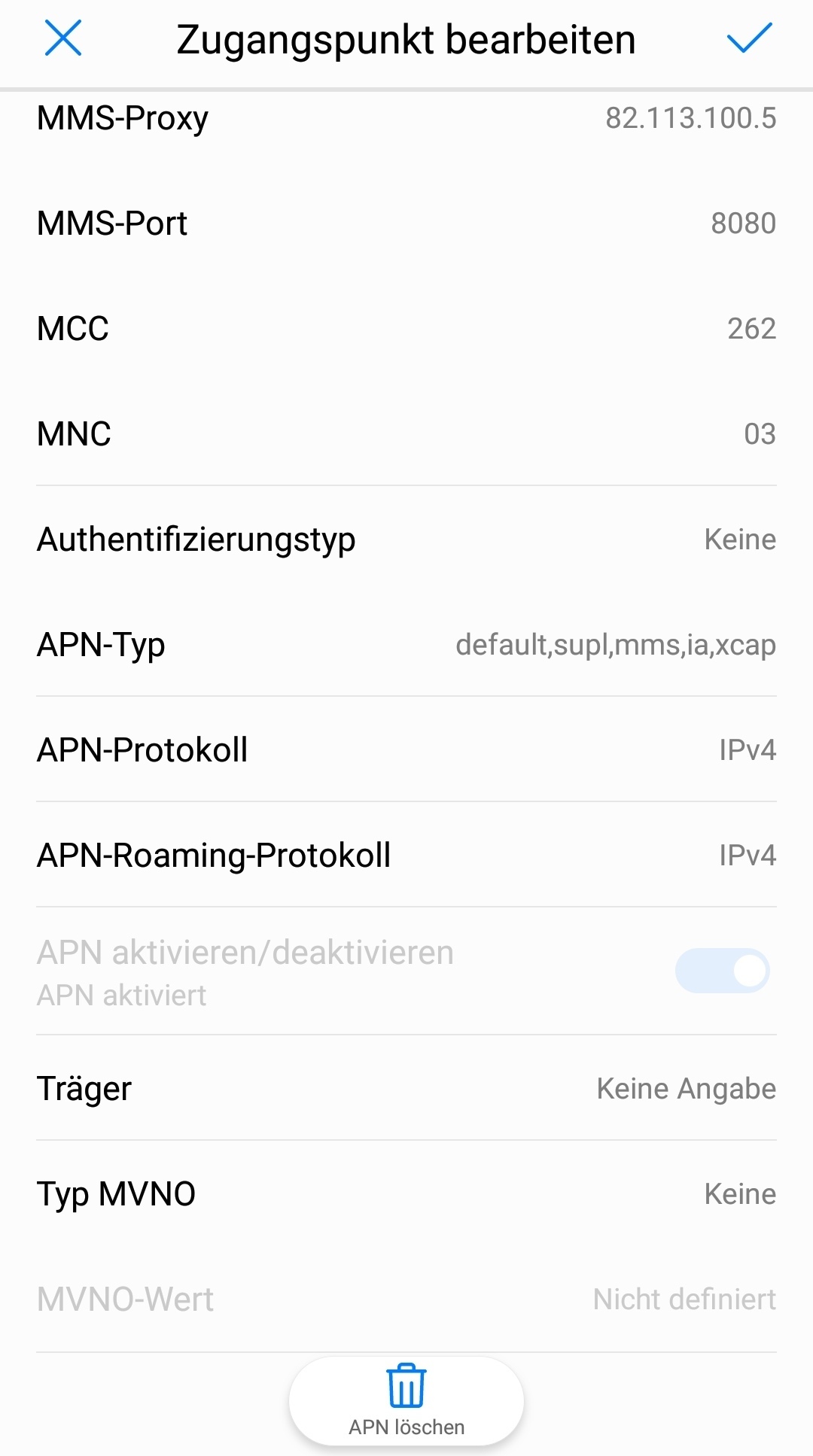Edit the MNC field
The image size is (813, 1456).
pyautogui.click(x=406, y=434)
